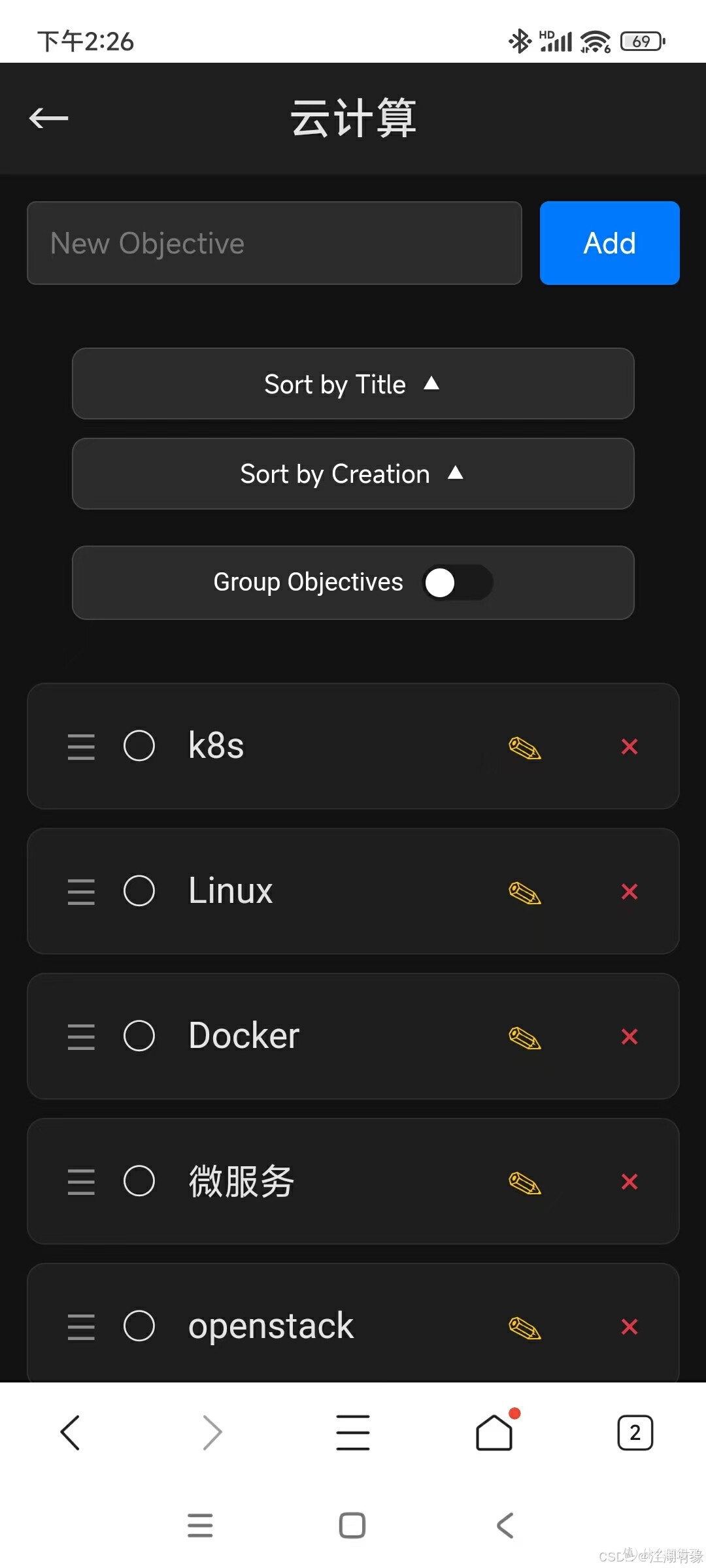
Task: Delete the 微服务 objective
Action: (x=629, y=1181)
